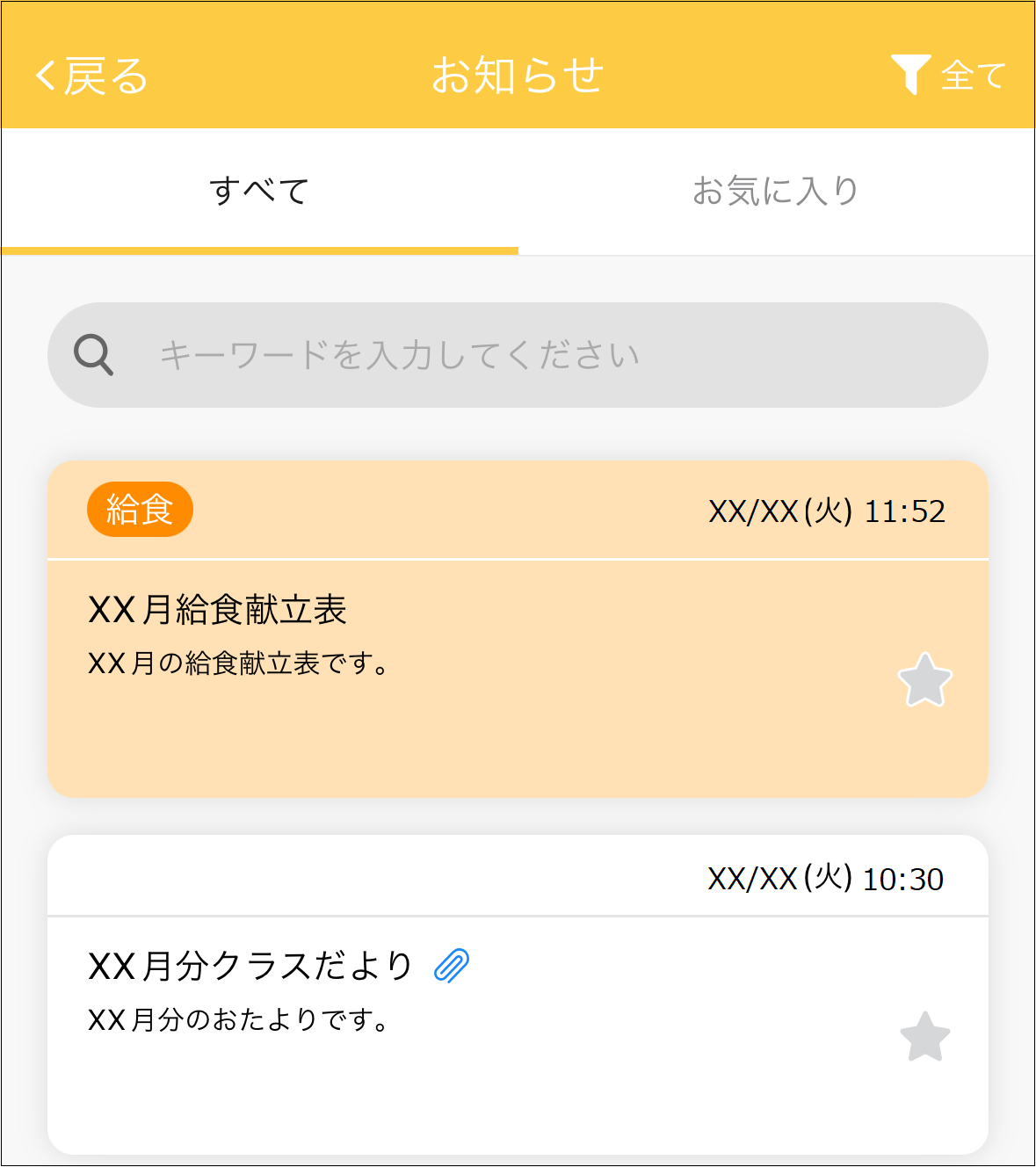Go back using the 戻る button
This screenshot has width=1036, height=1167.
point(91,76)
